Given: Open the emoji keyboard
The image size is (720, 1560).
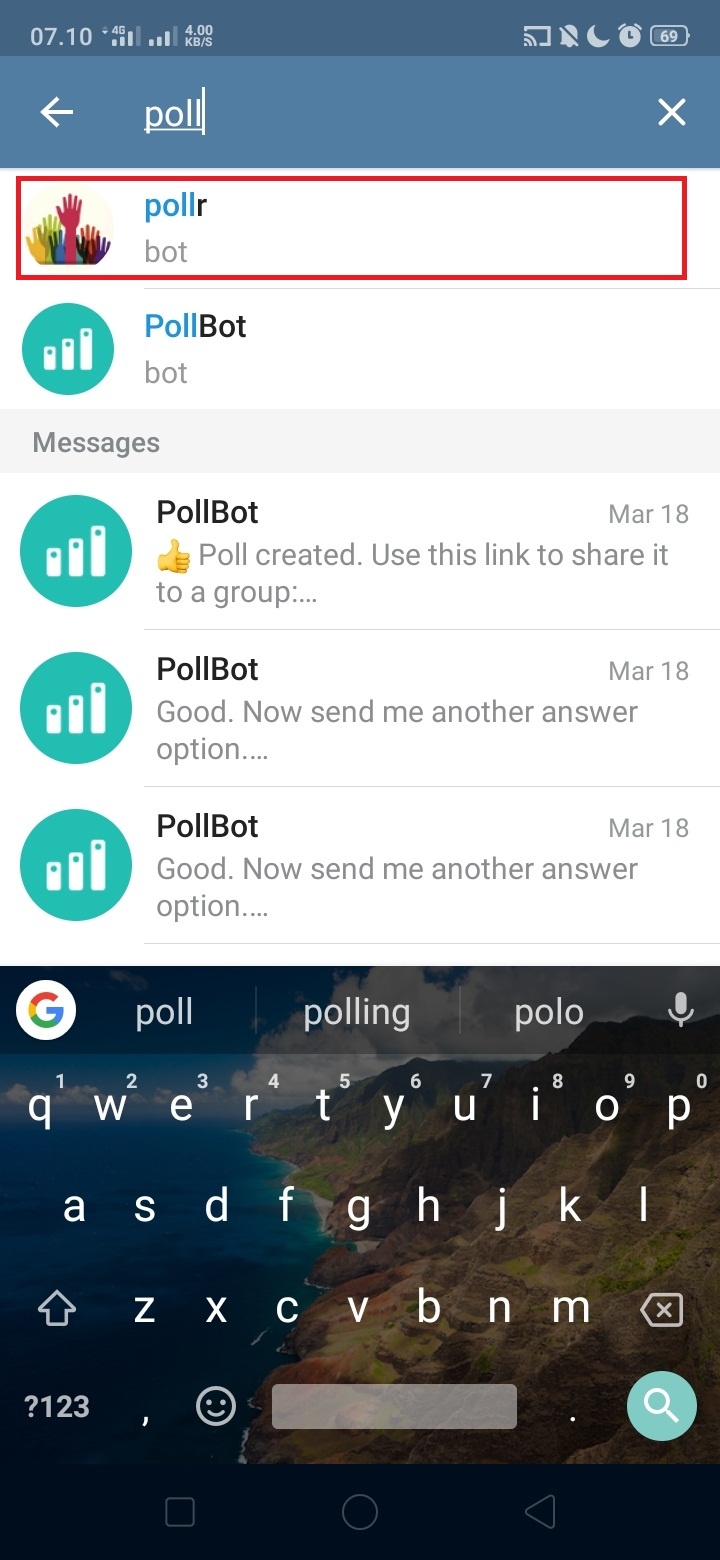Looking at the screenshot, I should 215,1407.
